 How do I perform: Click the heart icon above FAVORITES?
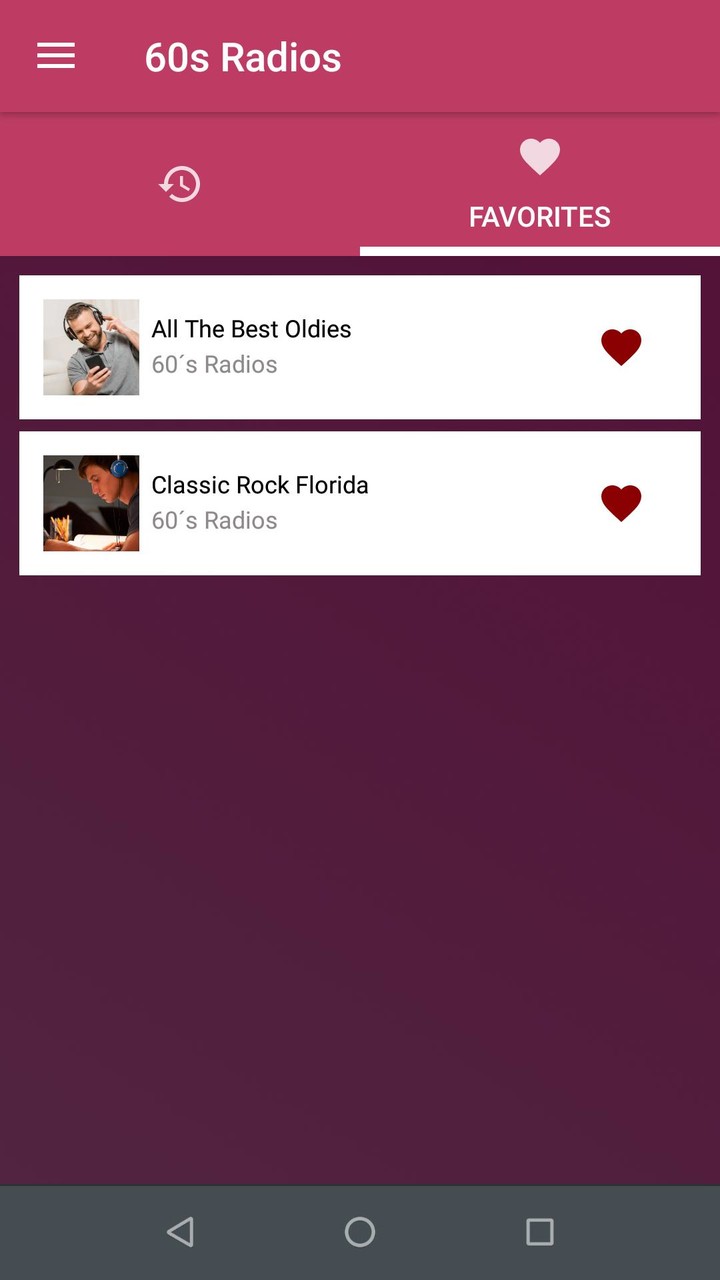(540, 156)
